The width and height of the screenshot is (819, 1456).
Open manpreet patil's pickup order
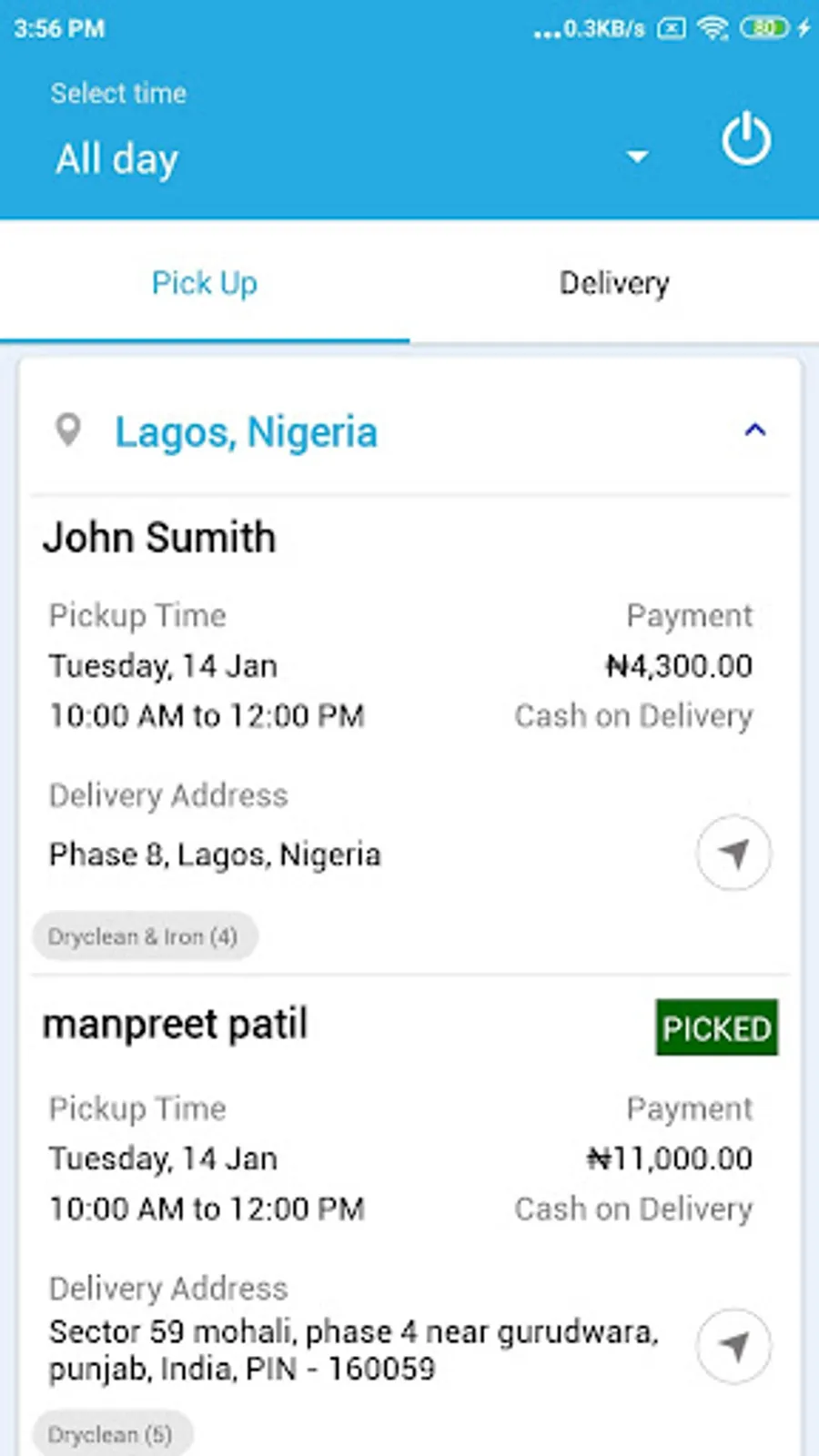(176, 1025)
